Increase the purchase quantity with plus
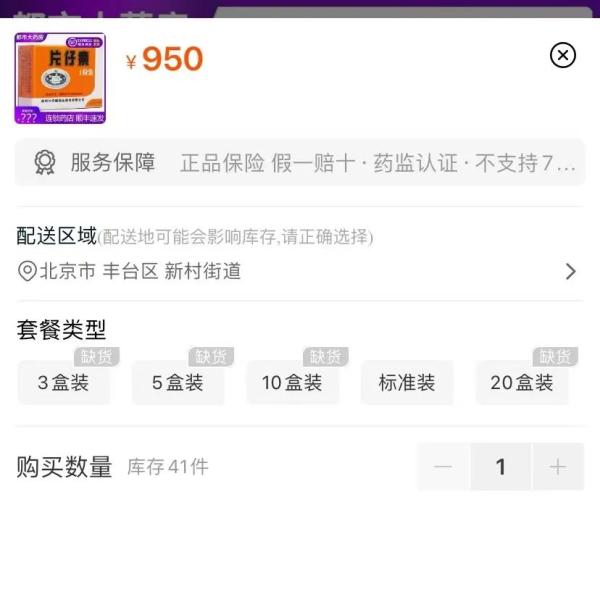Screen dimensions: 600x605 coord(558,467)
